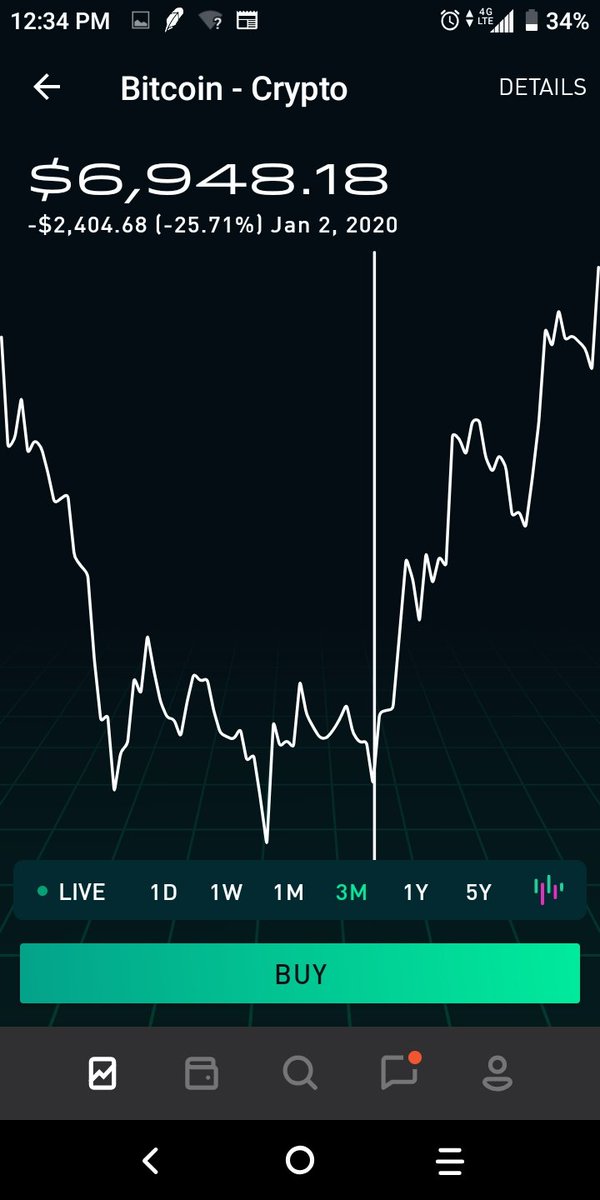Select the 1D time range
The width and height of the screenshot is (600, 1200).
(163, 891)
